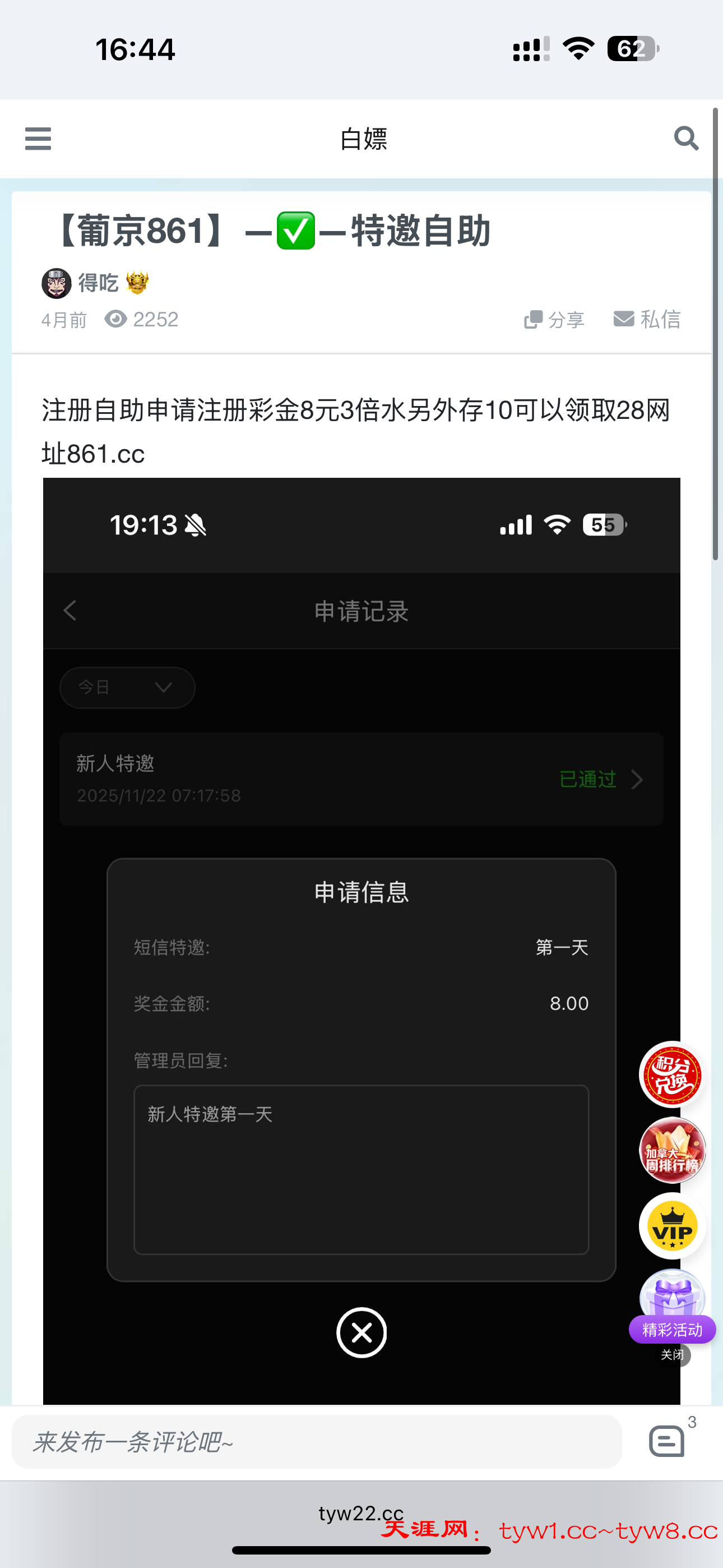Screen dimensions: 723x1568
Task: Send a private message via 私信
Action: tap(647, 319)
